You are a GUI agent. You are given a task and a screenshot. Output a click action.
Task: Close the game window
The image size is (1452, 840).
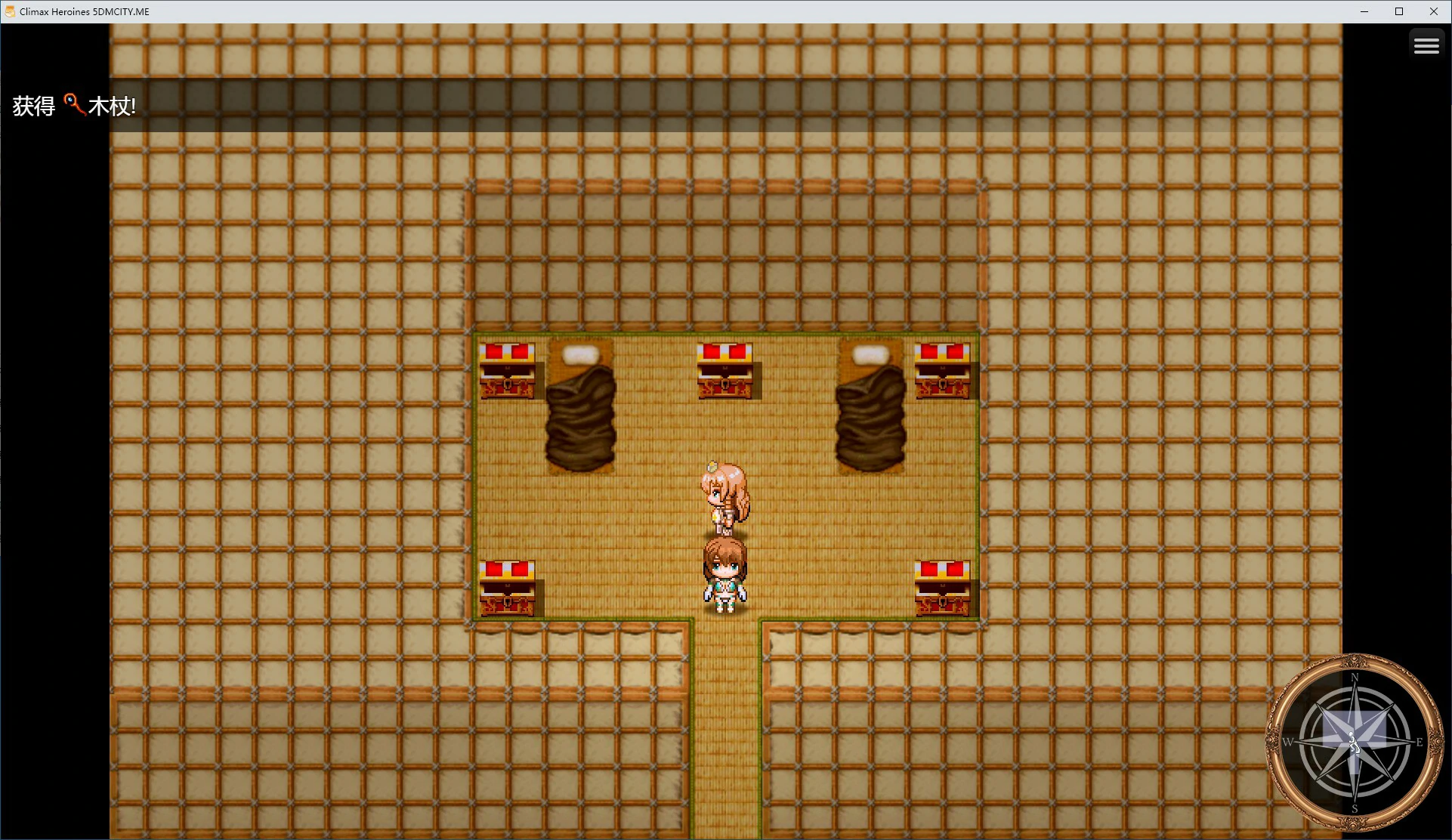tap(1433, 11)
